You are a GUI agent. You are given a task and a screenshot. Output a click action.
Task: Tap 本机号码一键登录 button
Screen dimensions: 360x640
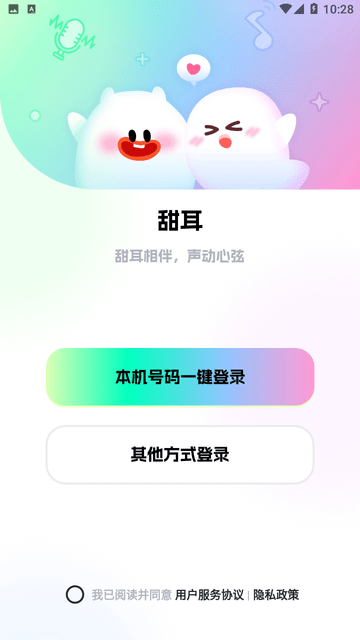pos(180,377)
